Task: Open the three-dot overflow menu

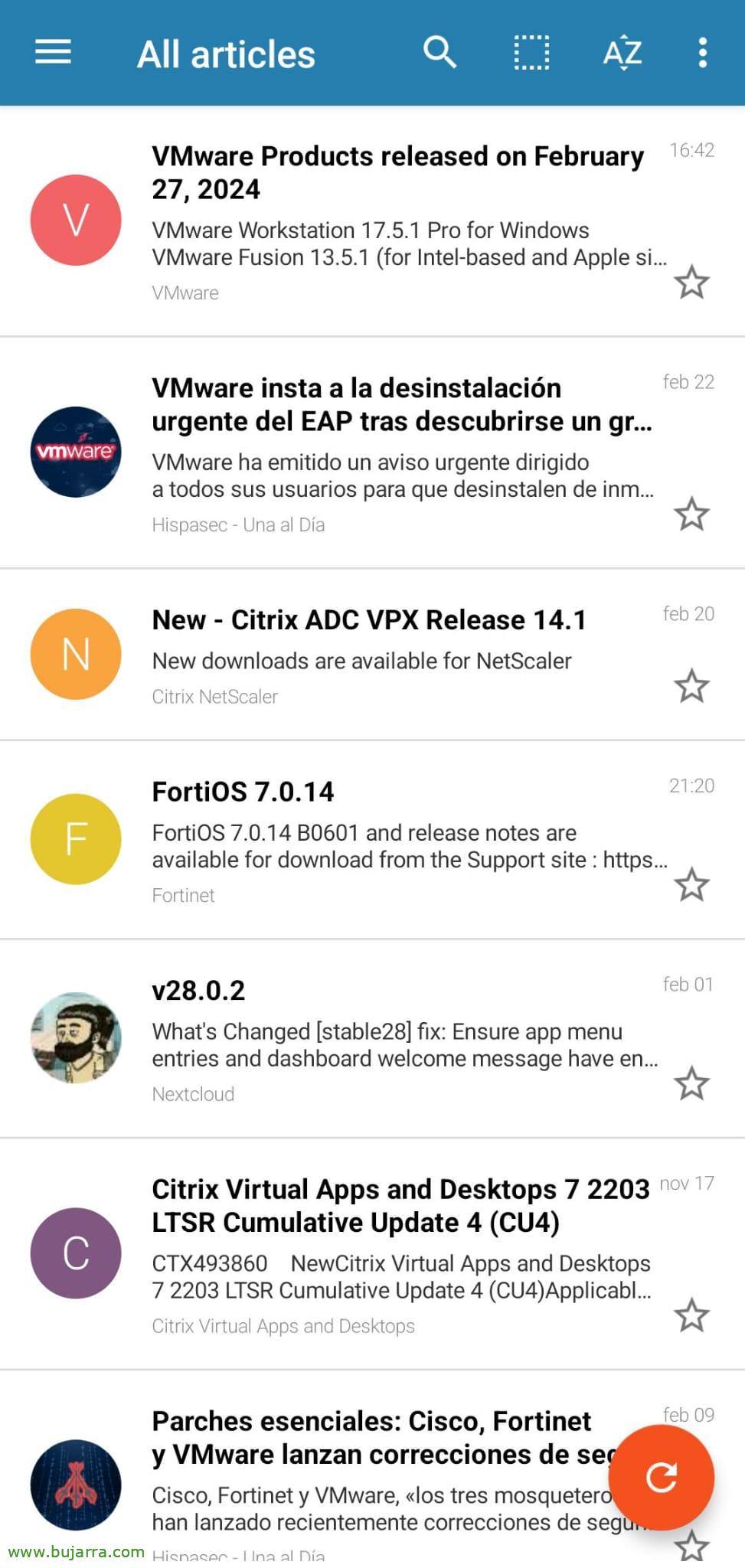Action: pyautogui.click(x=702, y=53)
